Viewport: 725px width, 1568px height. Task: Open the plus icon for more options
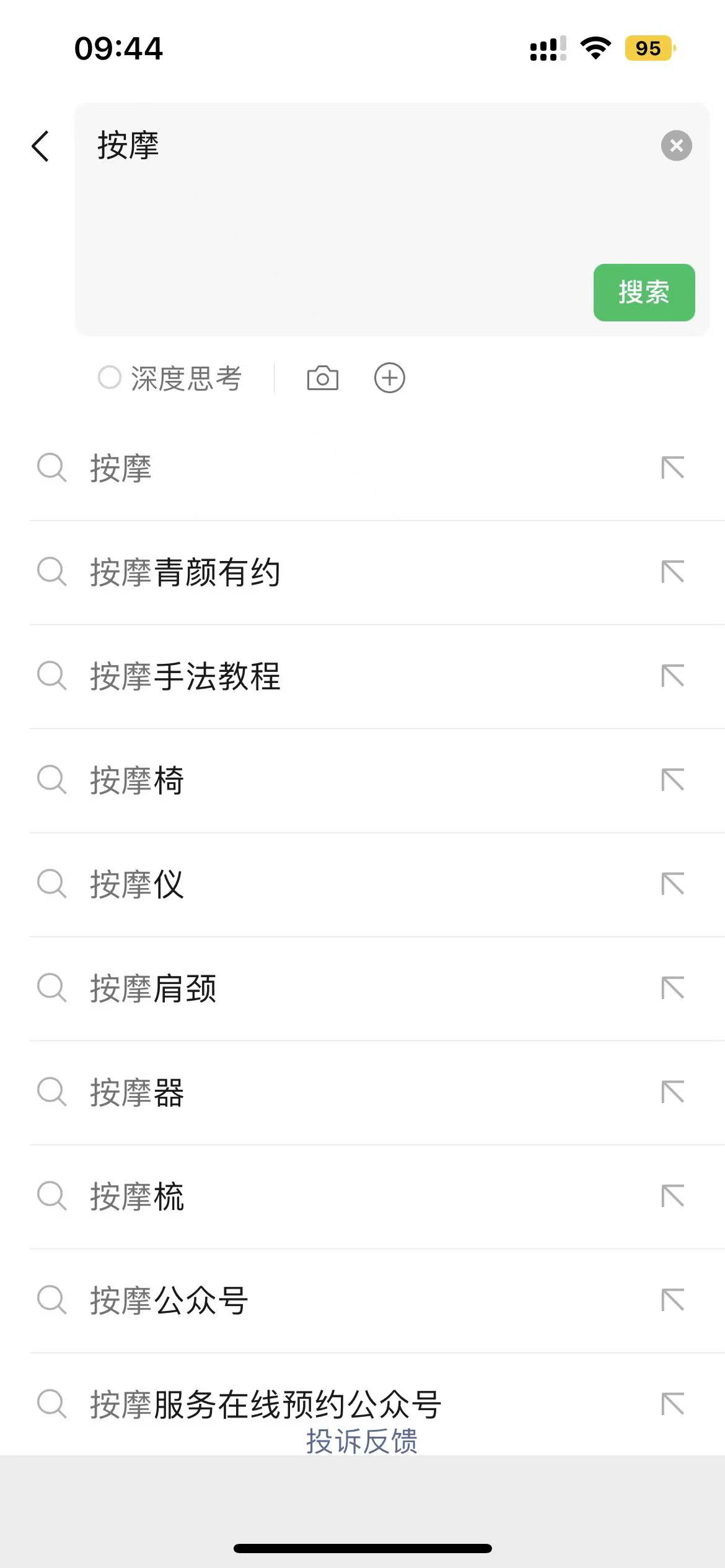(390, 378)
